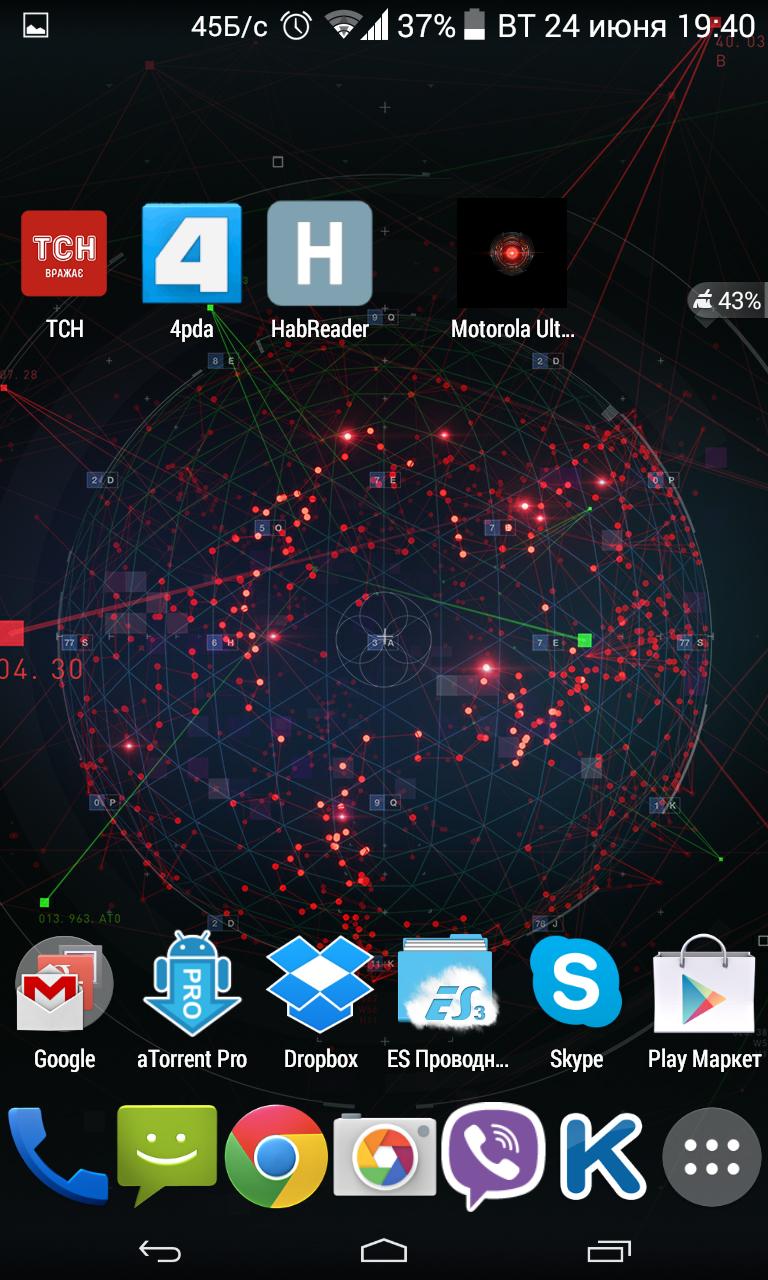Open the messaging app
The image size is (768, 1280).
[166, 1156]
